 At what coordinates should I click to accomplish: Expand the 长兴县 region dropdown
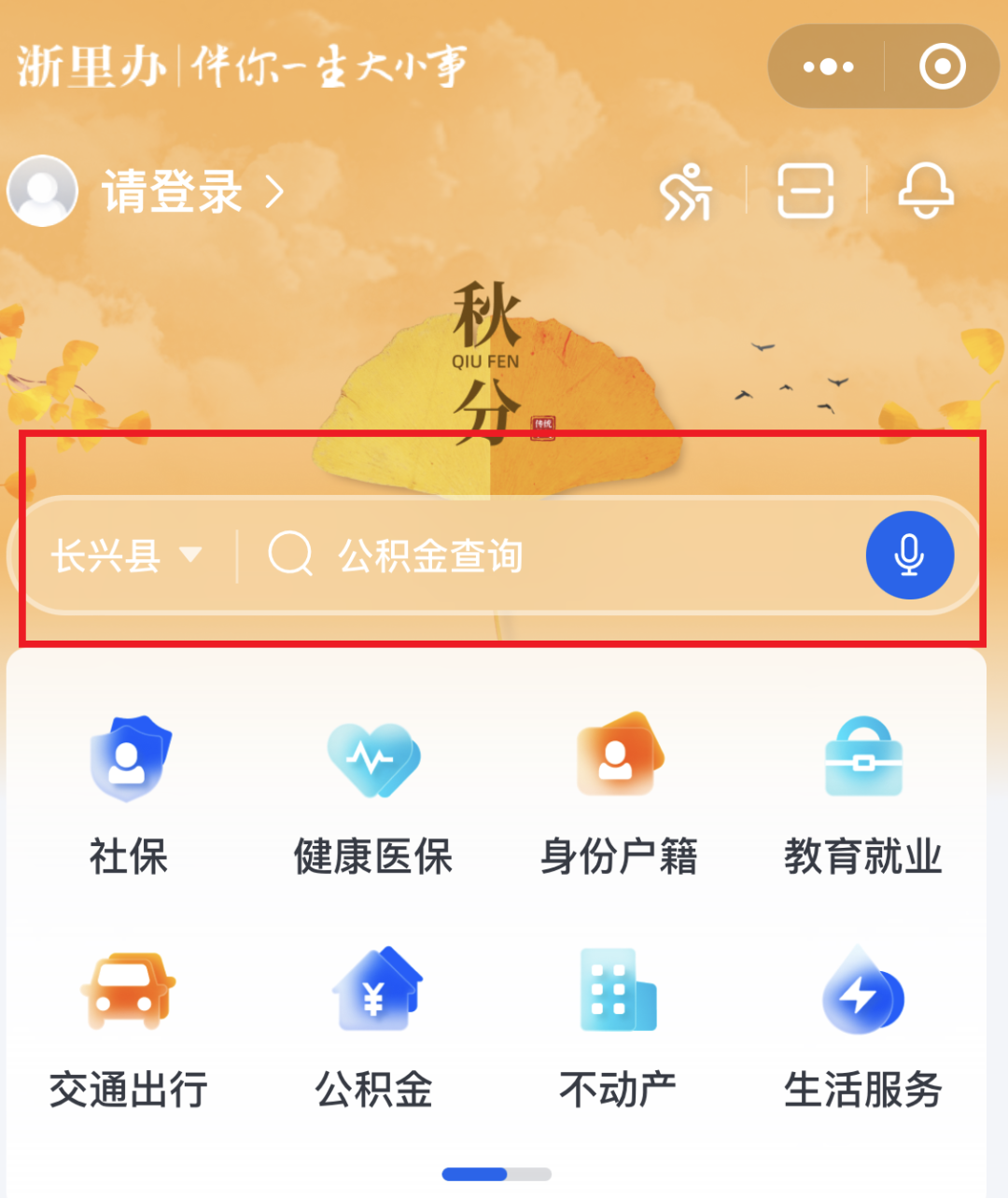click(x=126, y=556)
